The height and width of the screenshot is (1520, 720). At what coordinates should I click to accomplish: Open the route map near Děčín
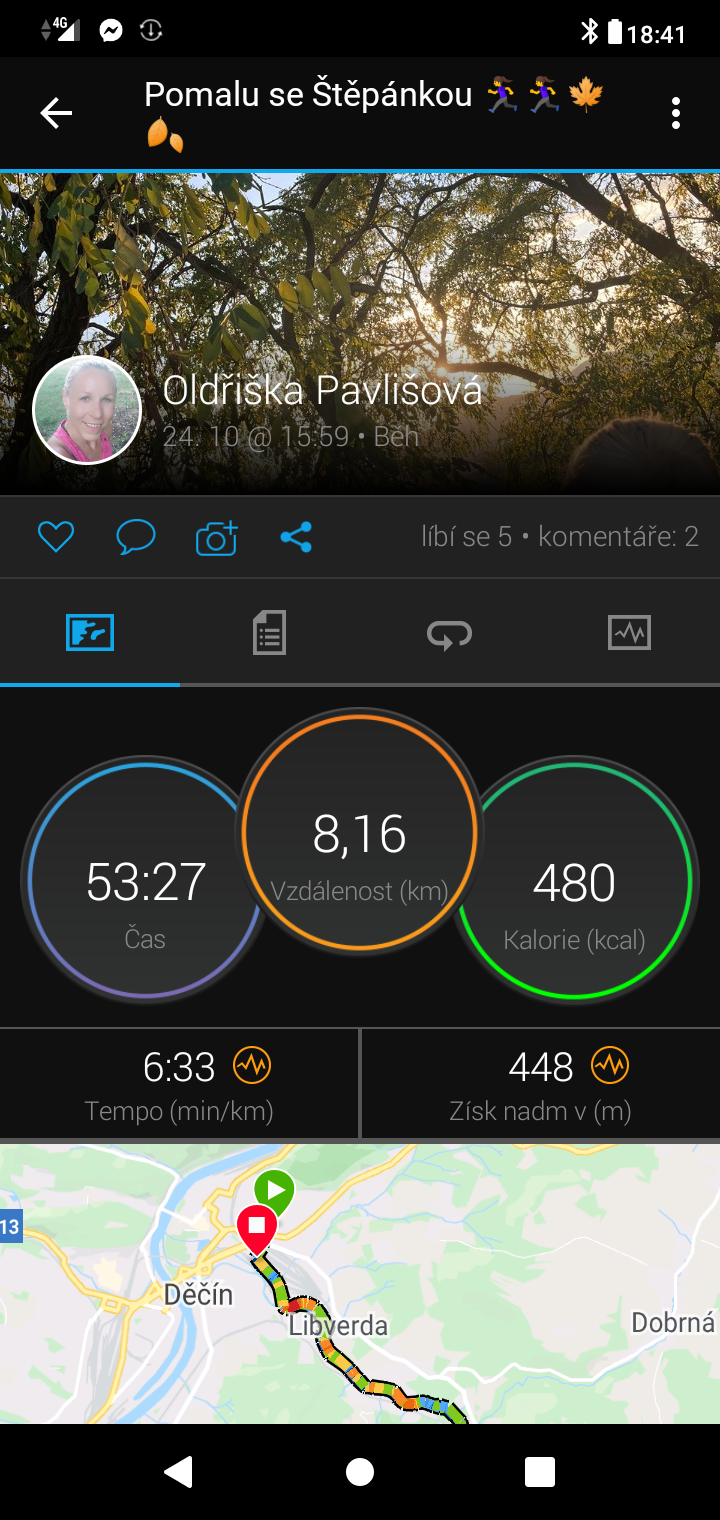(360, 1283)
